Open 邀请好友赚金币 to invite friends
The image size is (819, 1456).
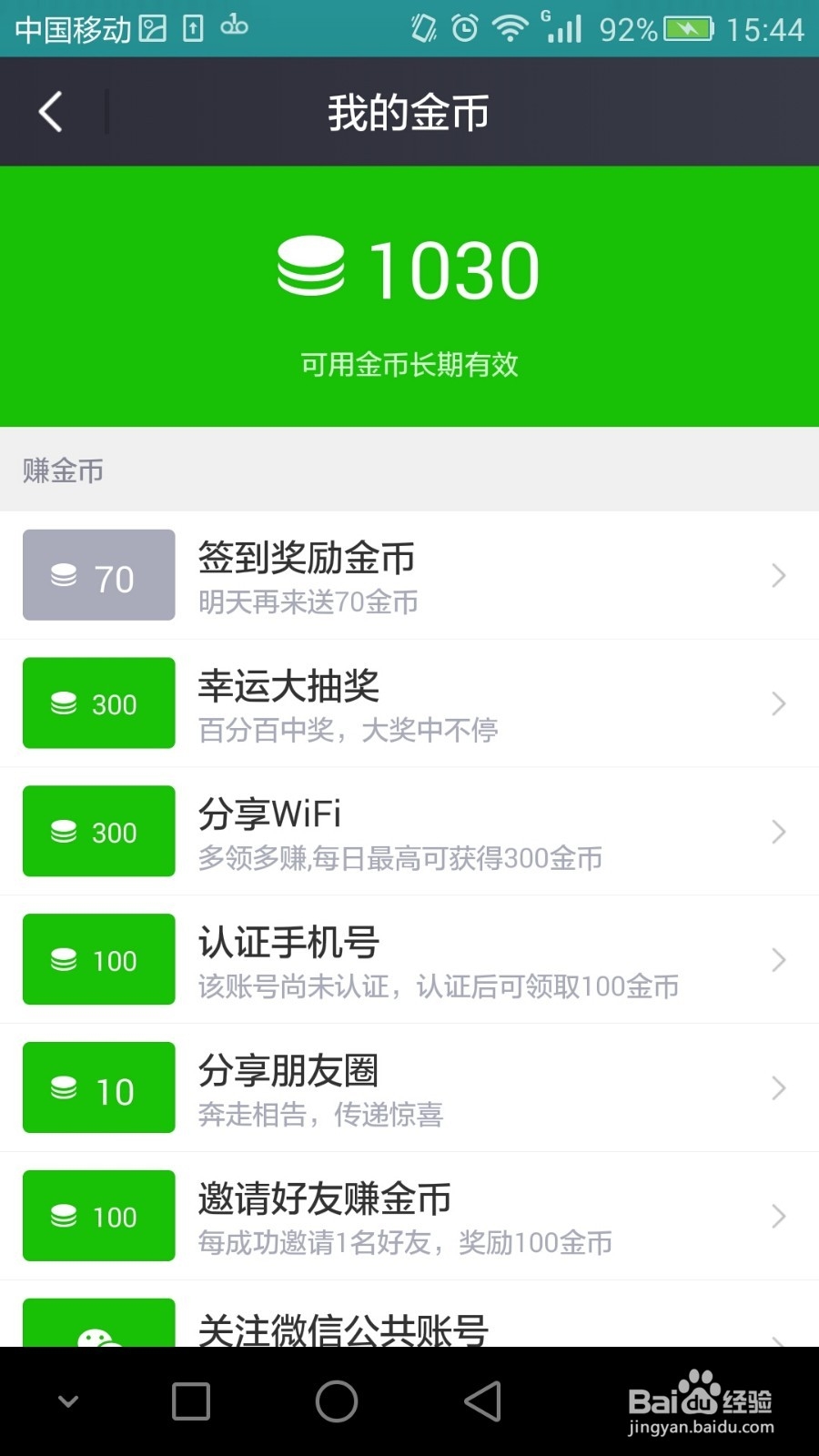pos(409,1216)
